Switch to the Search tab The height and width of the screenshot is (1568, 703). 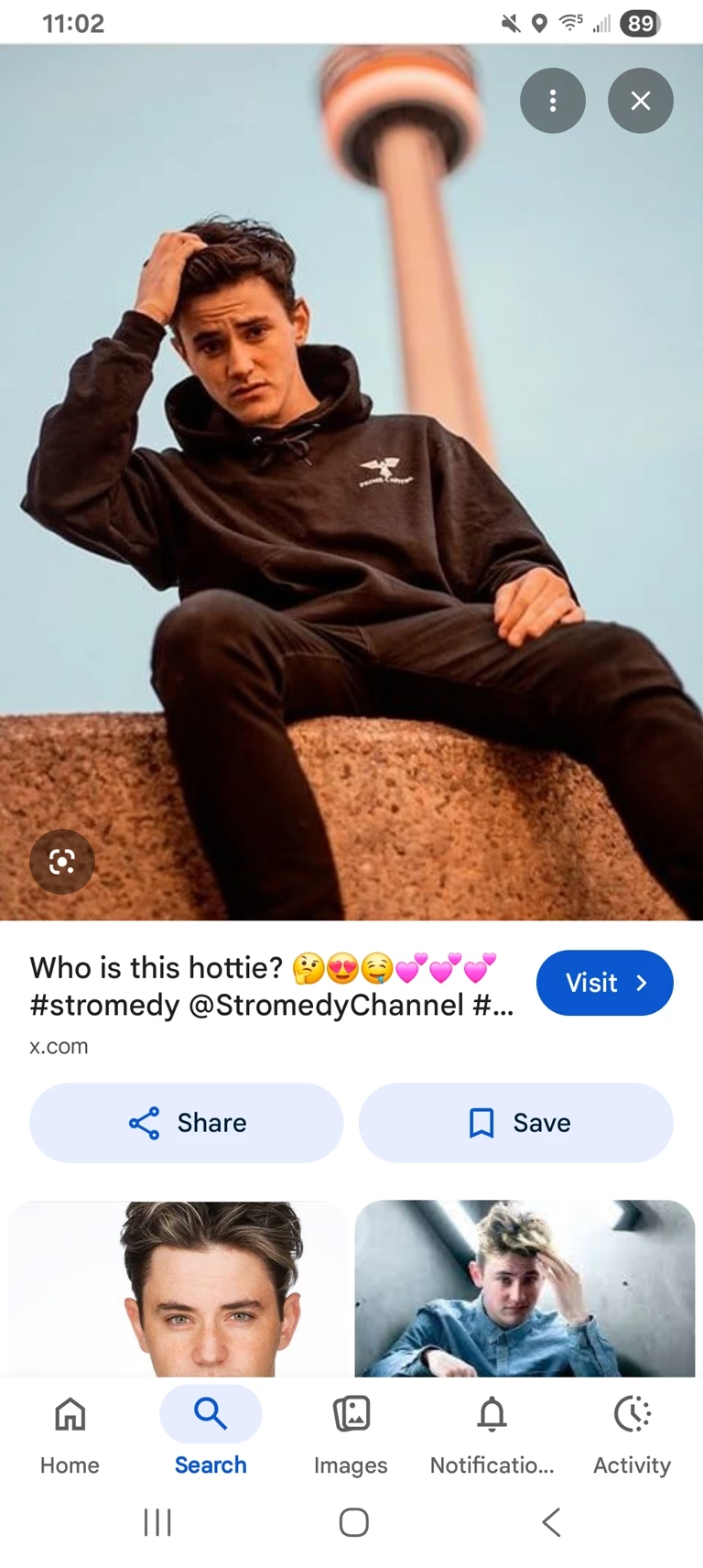pos(211,1432)
